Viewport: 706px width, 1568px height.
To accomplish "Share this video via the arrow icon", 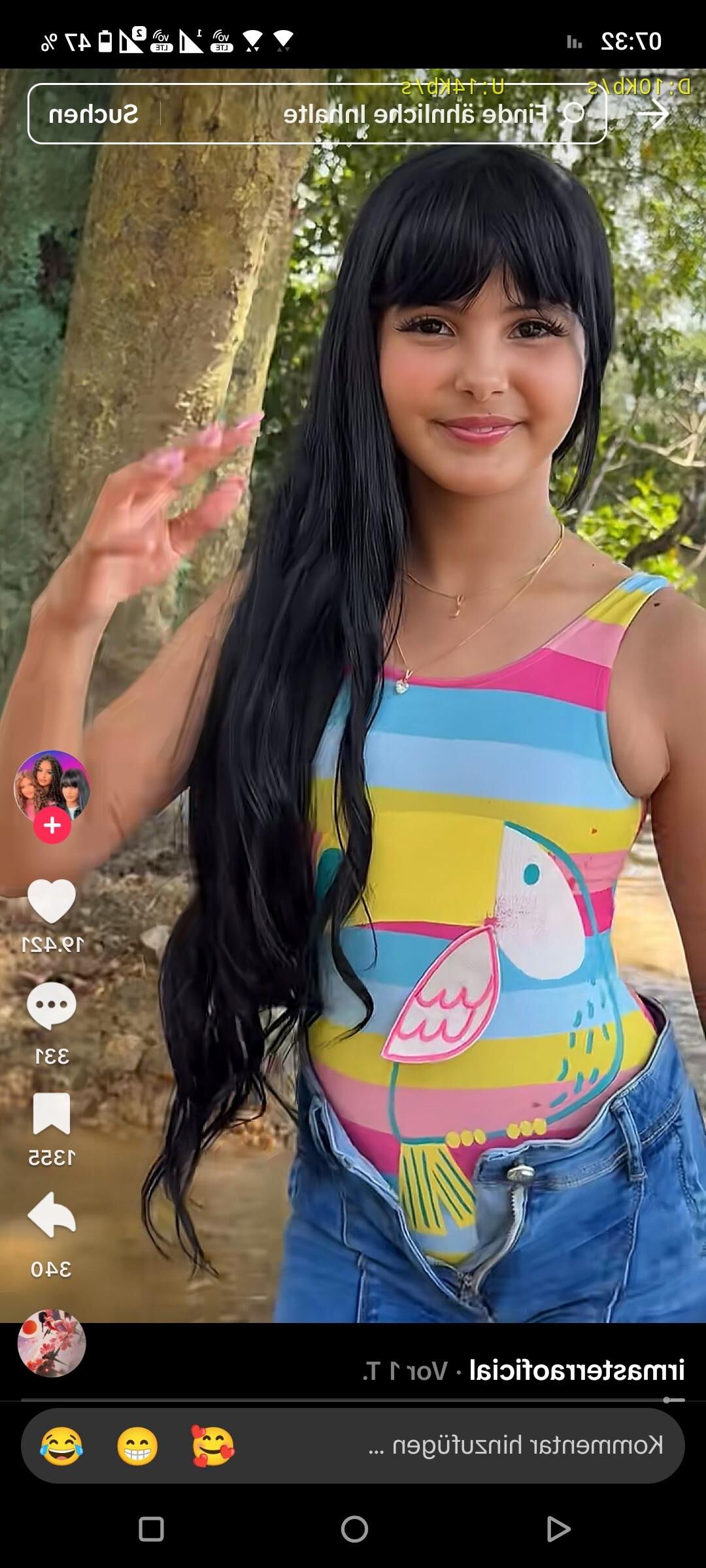I will pos(52,1215).
